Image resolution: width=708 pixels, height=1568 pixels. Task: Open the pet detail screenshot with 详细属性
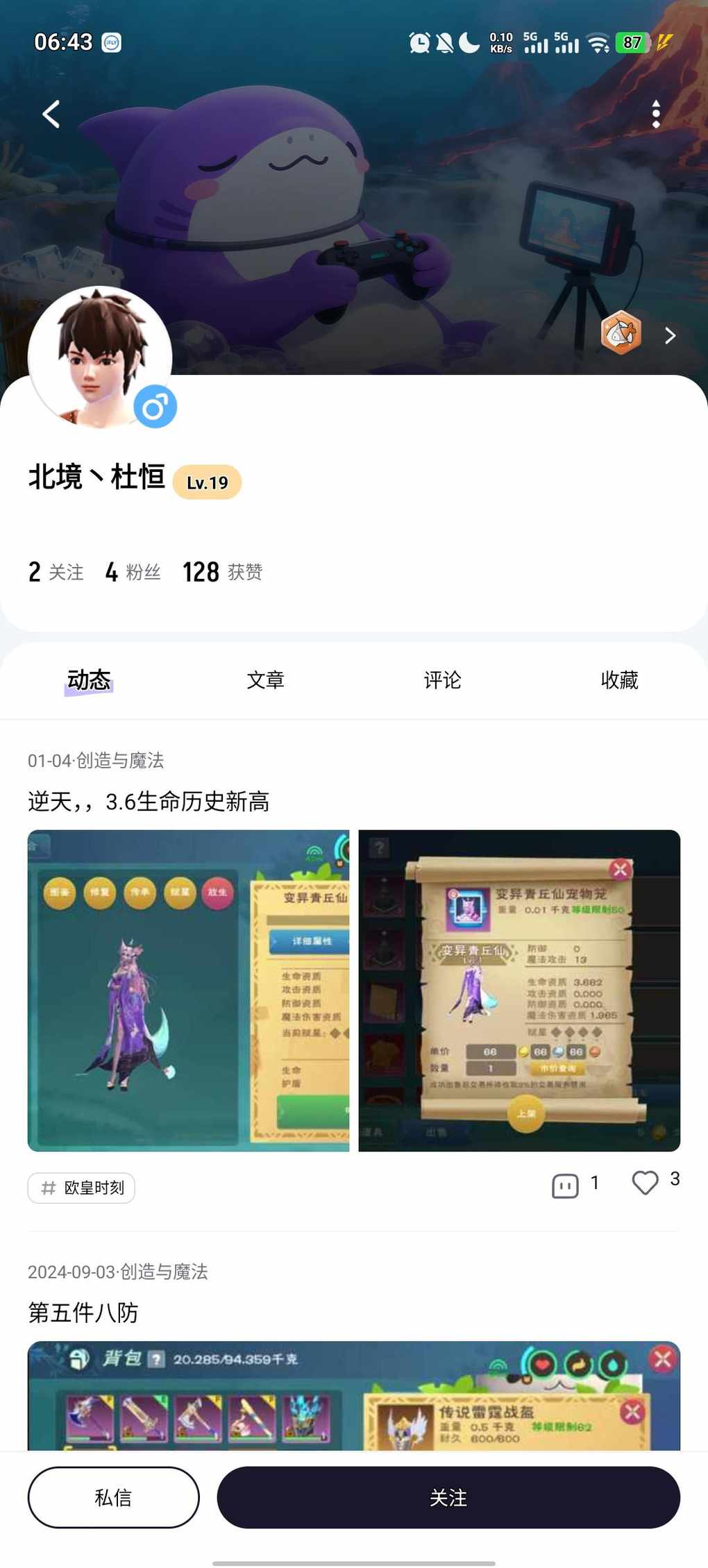coord(188,990)
